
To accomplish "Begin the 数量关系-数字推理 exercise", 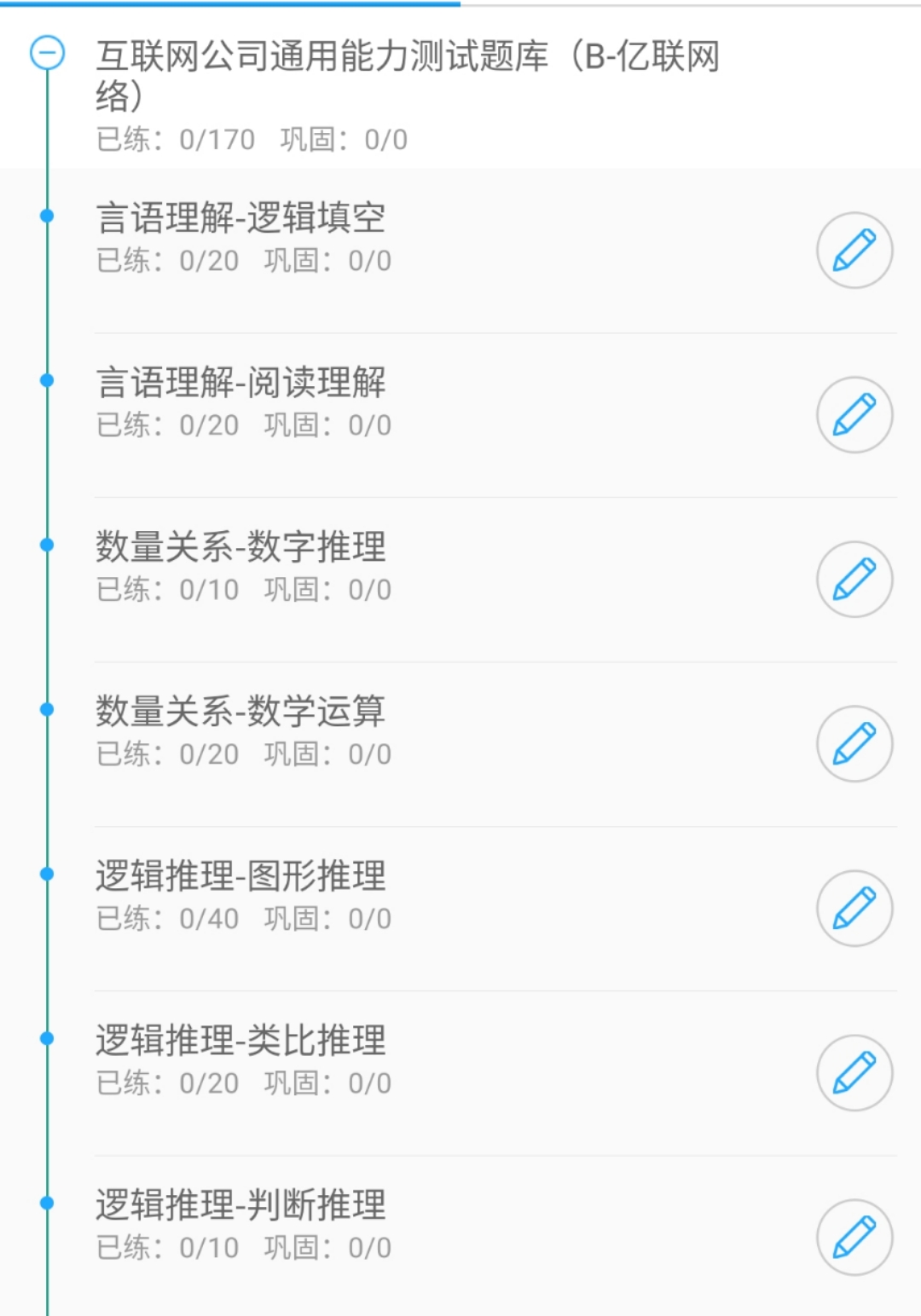I will pyautogui.click(x=854, y=579).
